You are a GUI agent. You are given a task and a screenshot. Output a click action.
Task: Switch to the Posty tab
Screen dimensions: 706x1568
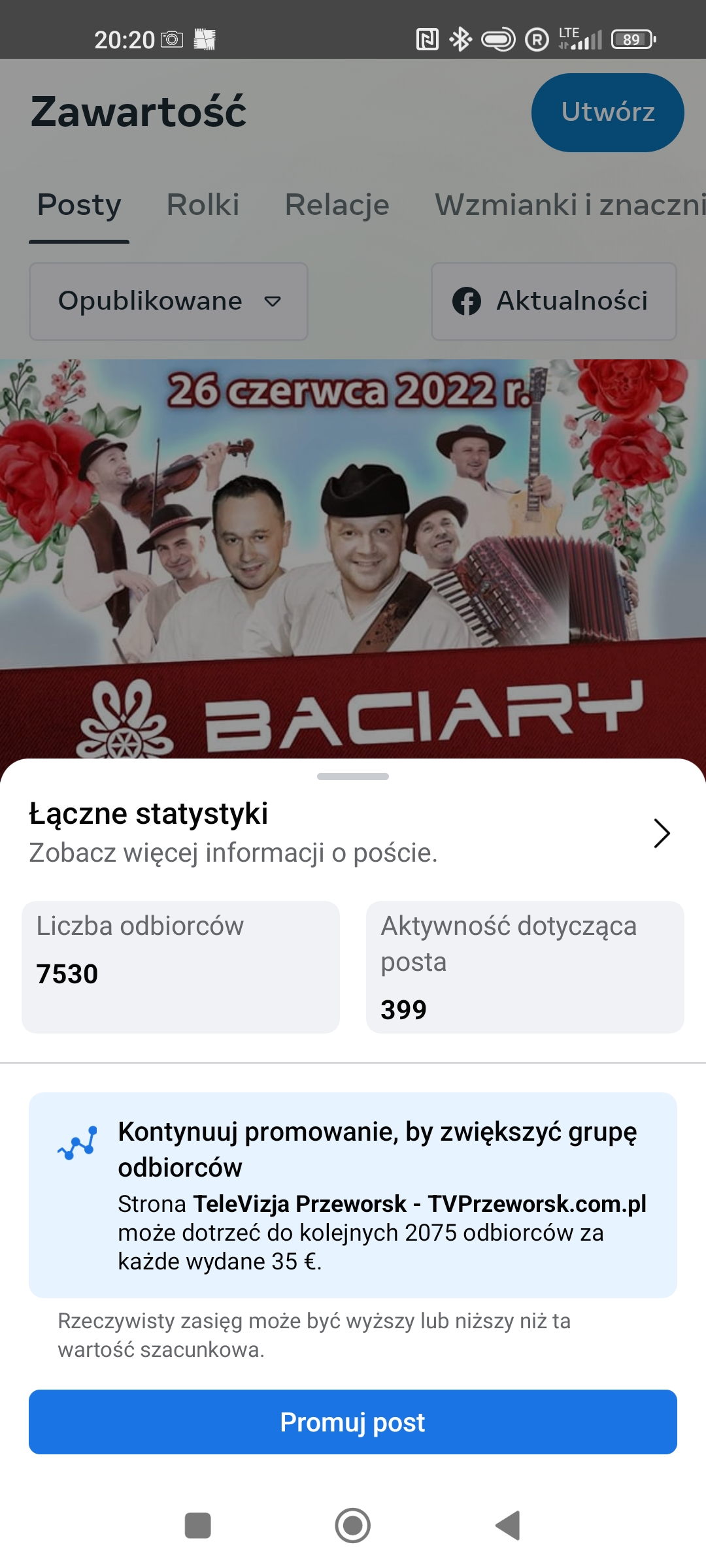click(79, 205)
